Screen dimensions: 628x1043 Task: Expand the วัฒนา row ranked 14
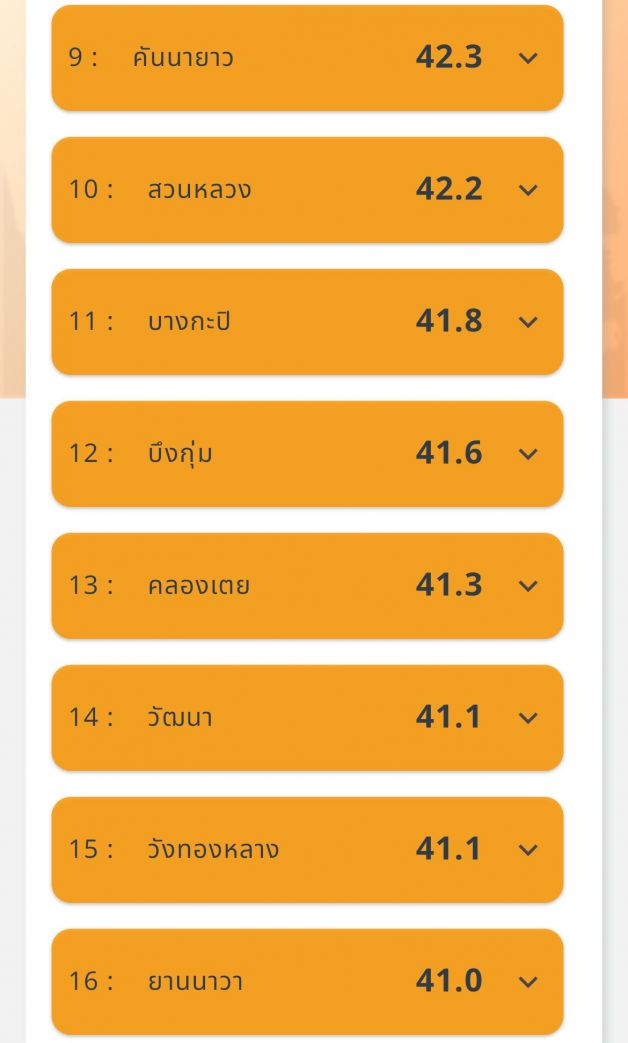pyautogui.click(x=528, y=718)
